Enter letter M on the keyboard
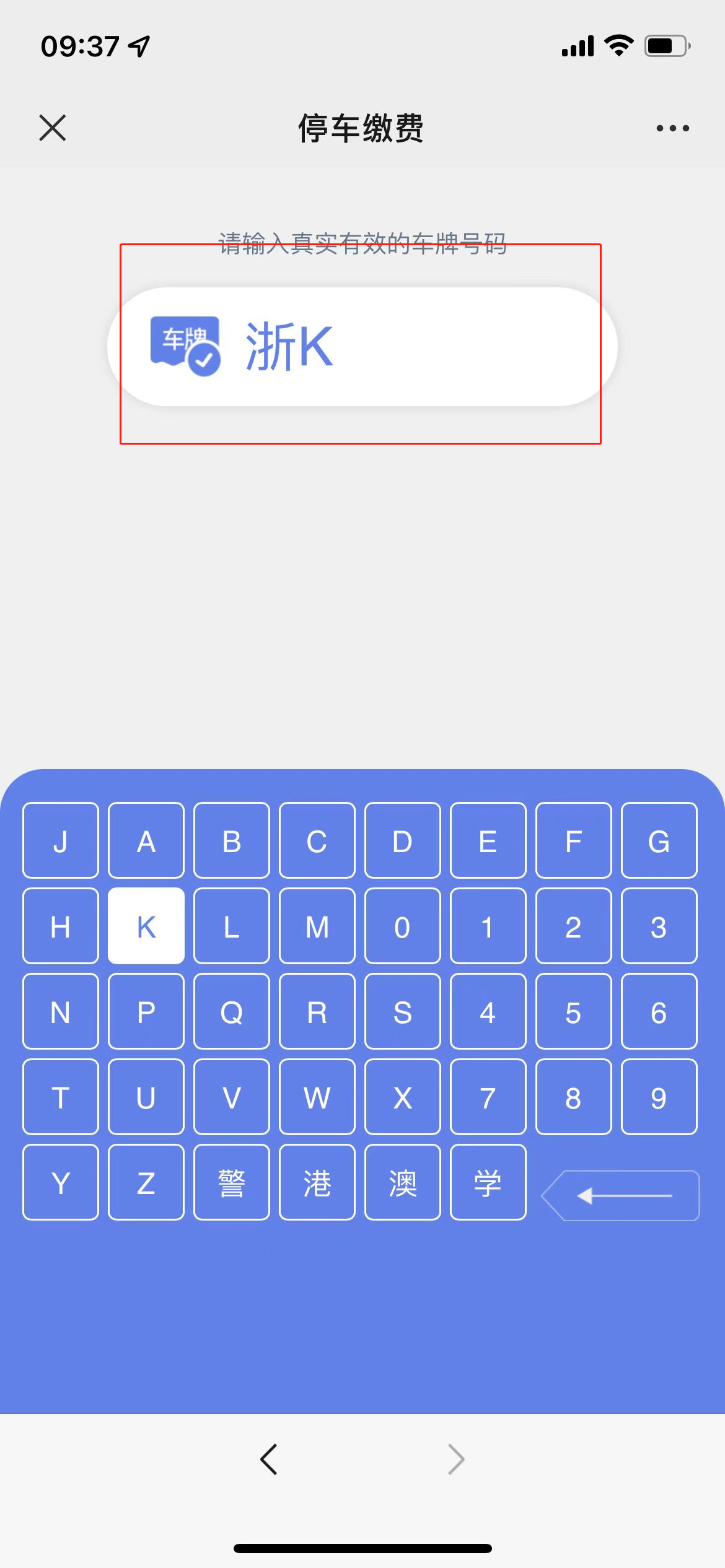The width and height of the screenshot is (725, 1568). (x=317, y=926)
